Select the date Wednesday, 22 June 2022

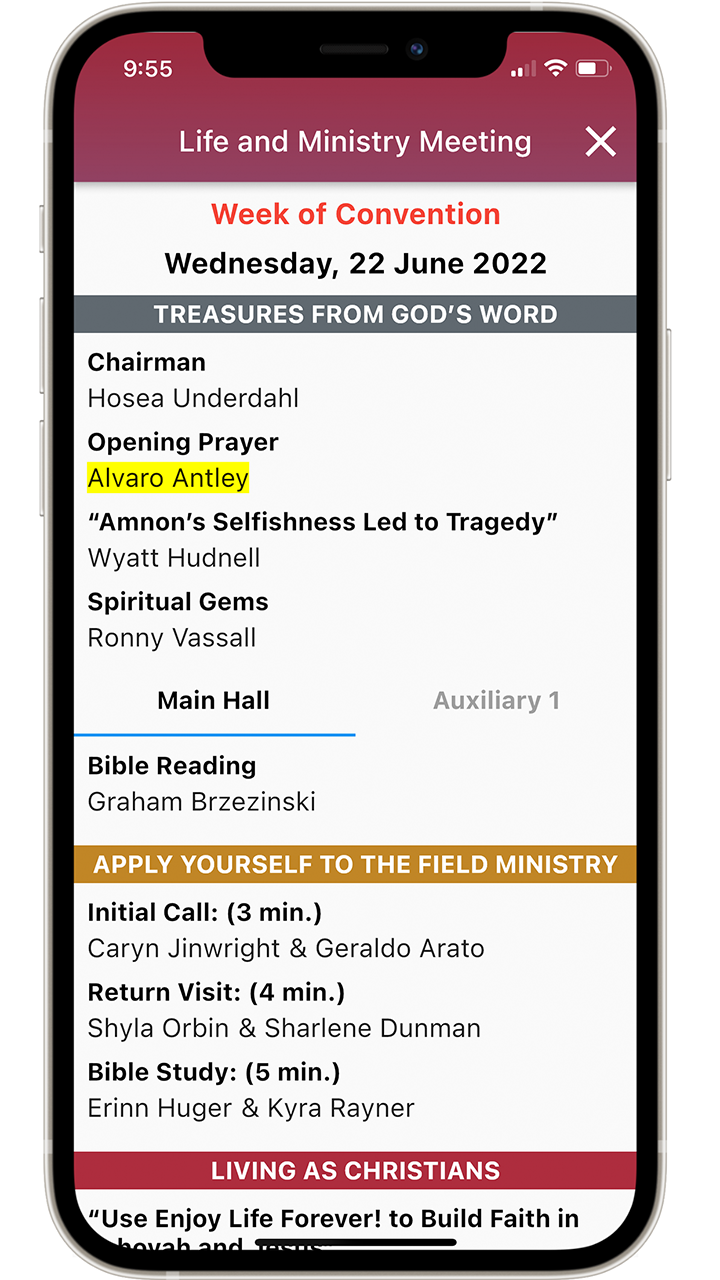point(355,262)
